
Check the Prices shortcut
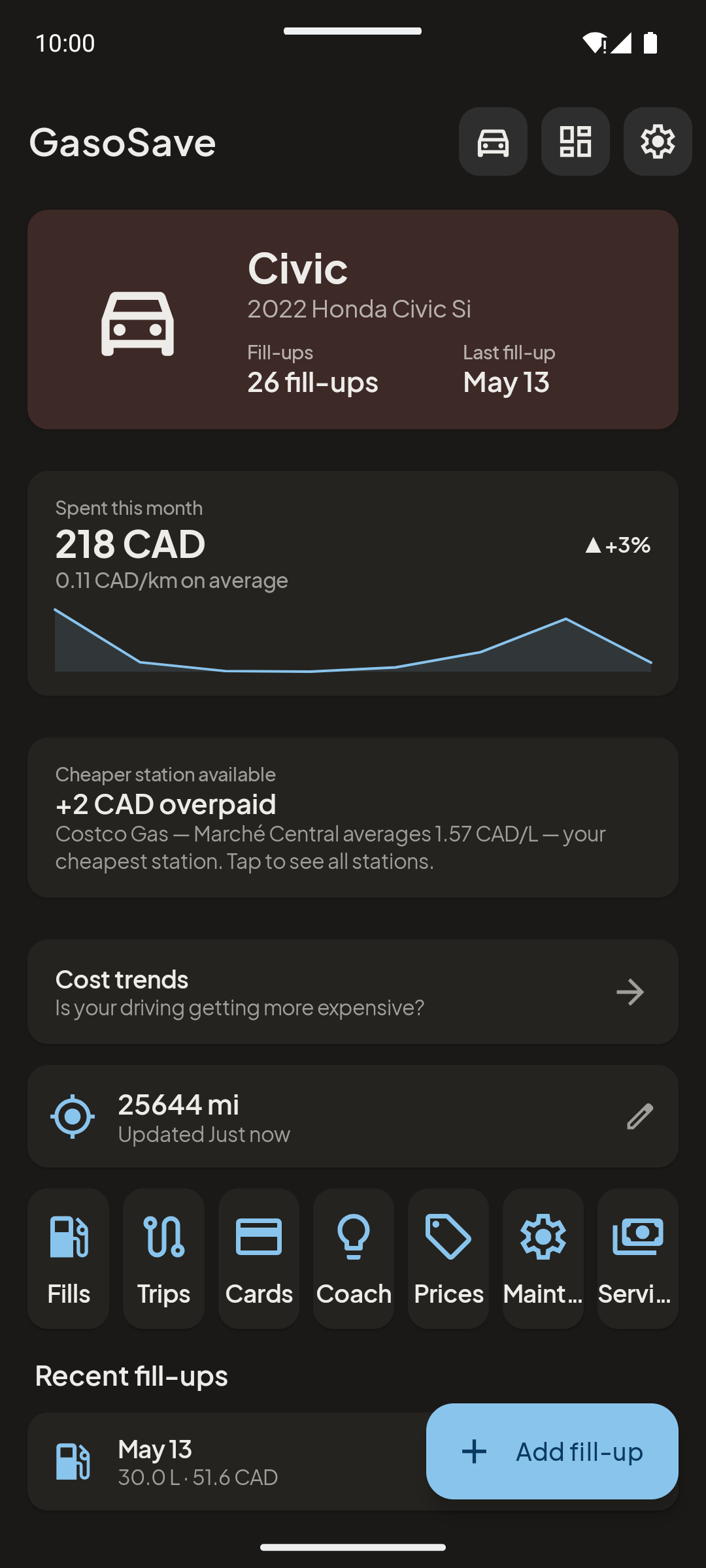point(448,1258)
